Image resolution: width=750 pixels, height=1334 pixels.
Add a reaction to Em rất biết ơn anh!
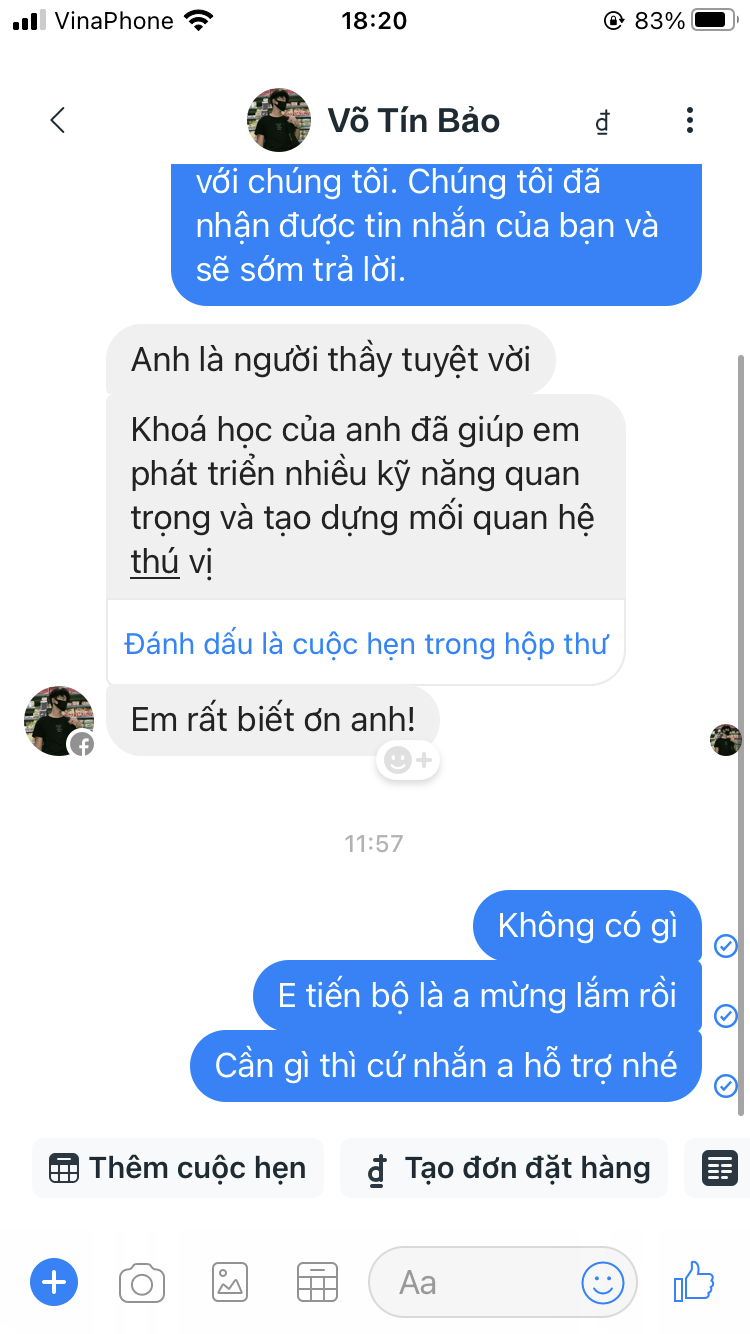point(408,761)
